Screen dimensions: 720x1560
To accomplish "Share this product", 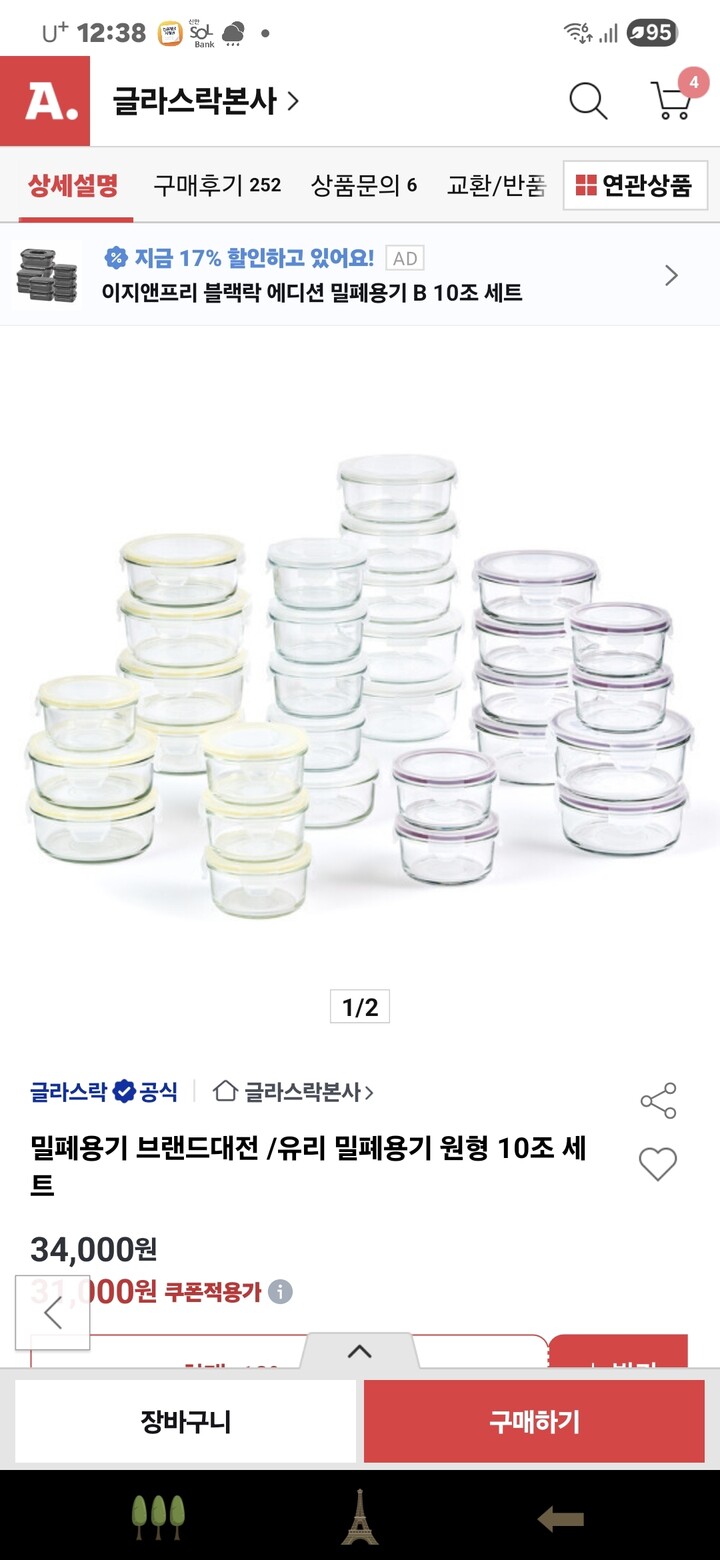I will [658, 1100].
